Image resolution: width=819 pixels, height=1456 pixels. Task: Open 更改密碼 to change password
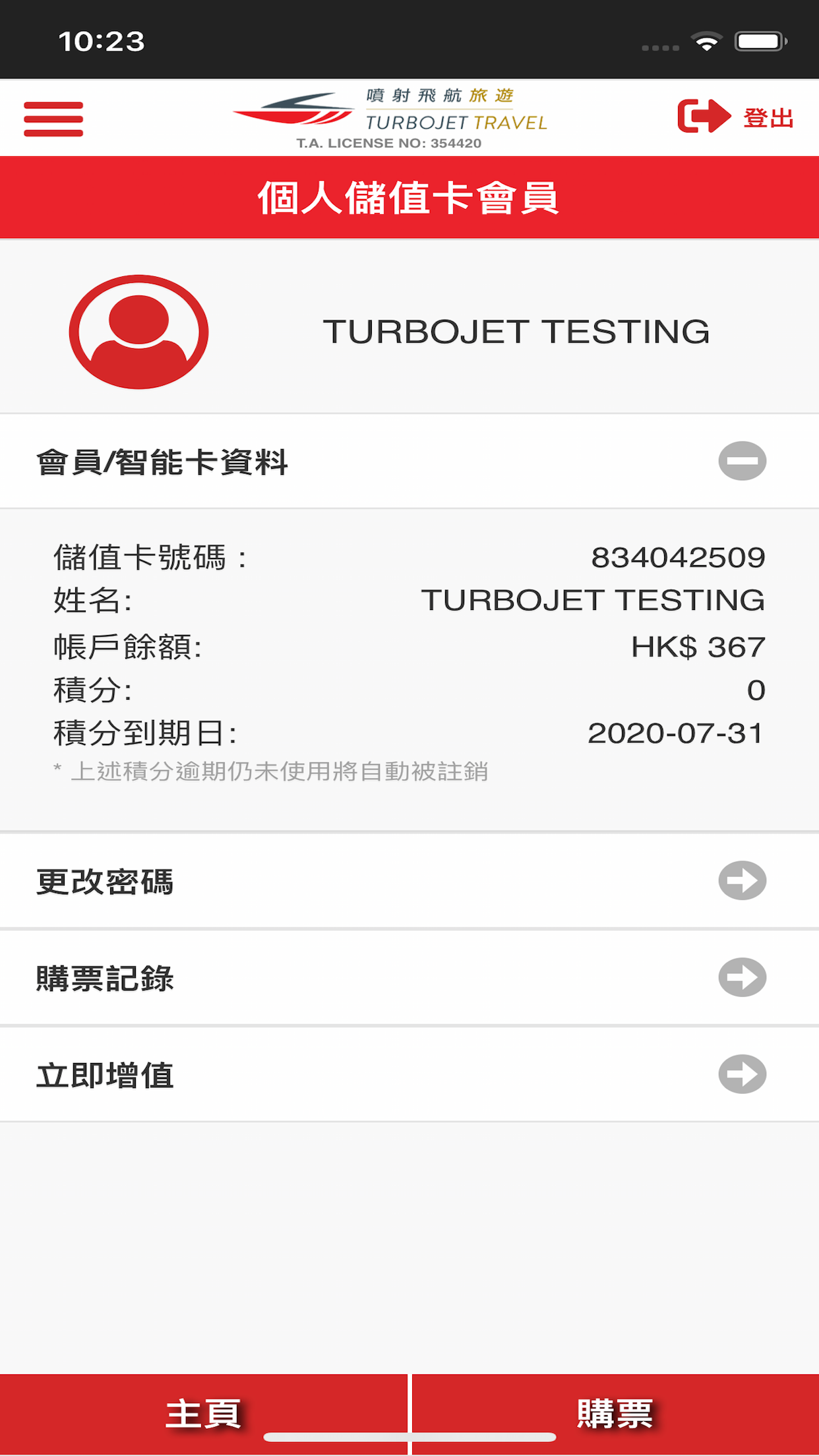(x=409, y=881)
